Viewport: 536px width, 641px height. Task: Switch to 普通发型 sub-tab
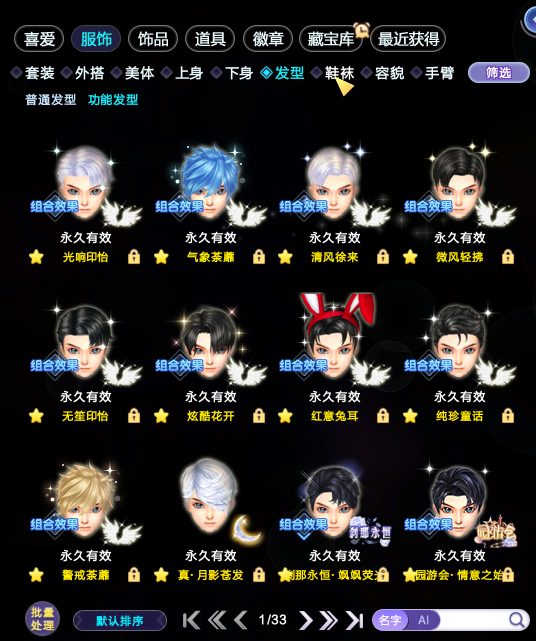tap(51, 100)
